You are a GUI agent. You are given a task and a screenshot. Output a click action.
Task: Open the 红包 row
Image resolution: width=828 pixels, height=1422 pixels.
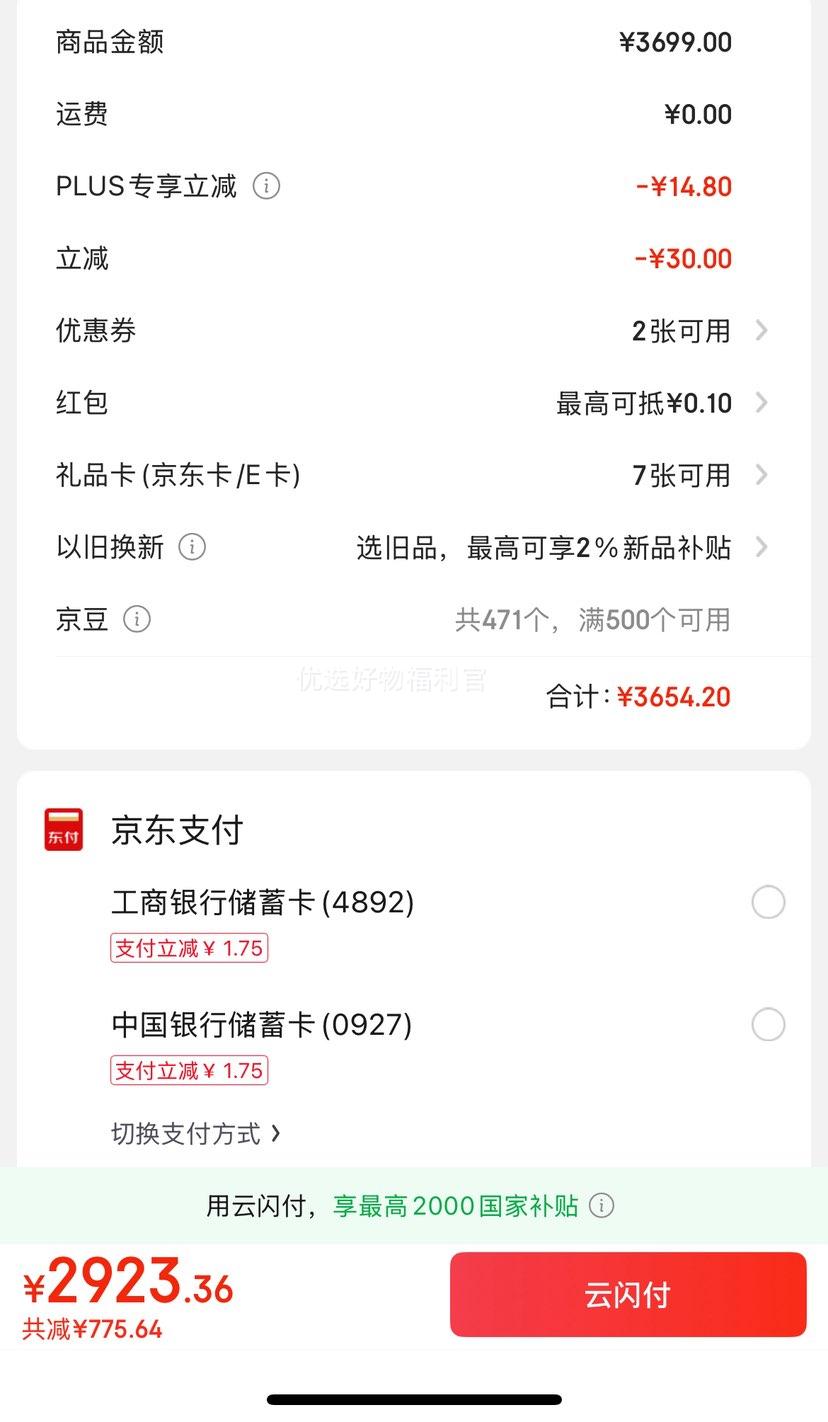click(413, 403)
